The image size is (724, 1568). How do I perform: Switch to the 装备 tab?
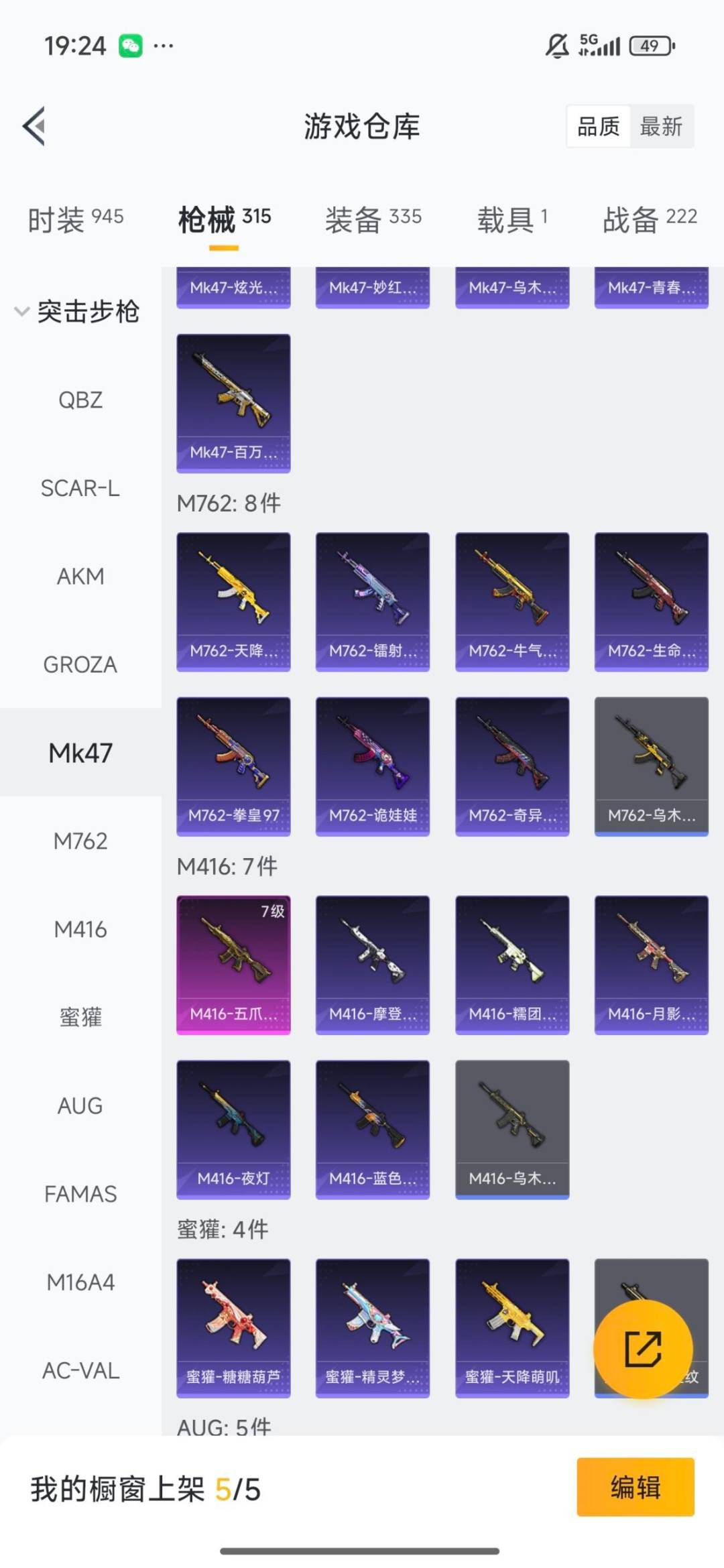[373, 219]
